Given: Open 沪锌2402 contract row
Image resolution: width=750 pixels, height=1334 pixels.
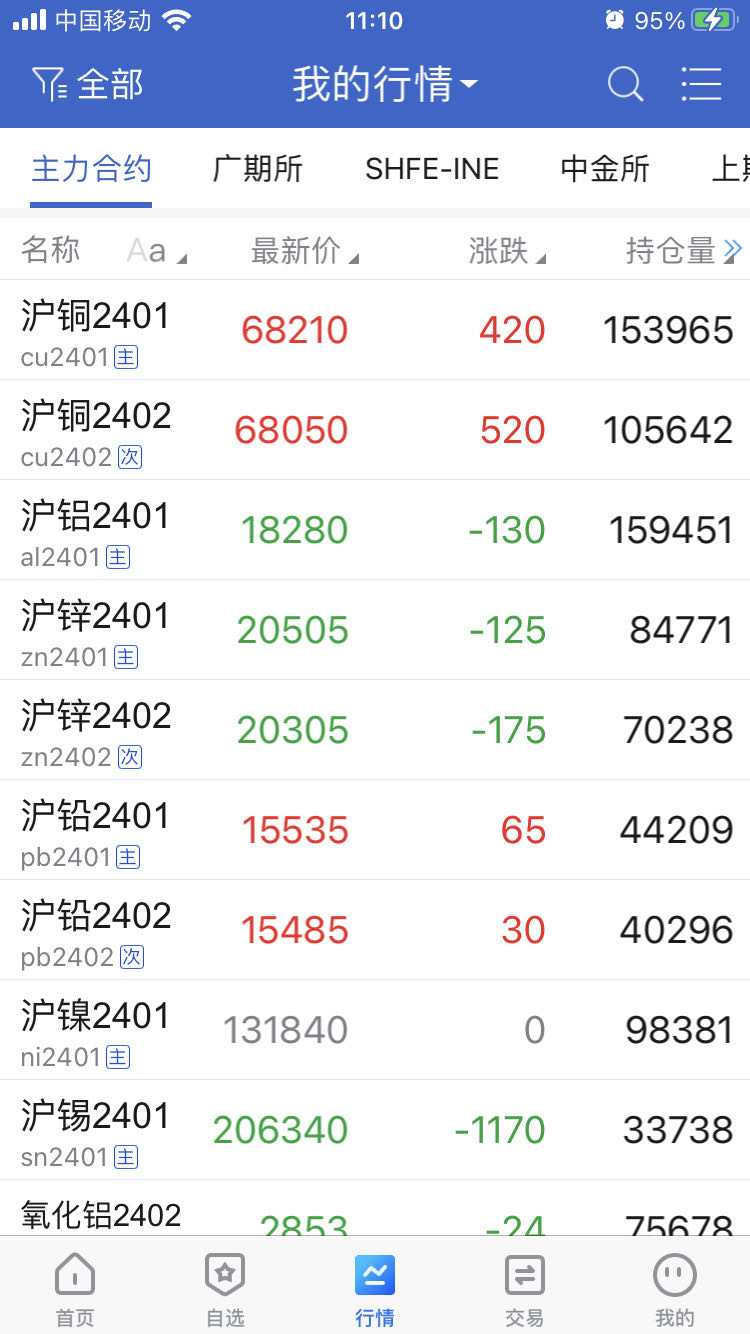Looking at the screenshot, I should coord(375,730).
